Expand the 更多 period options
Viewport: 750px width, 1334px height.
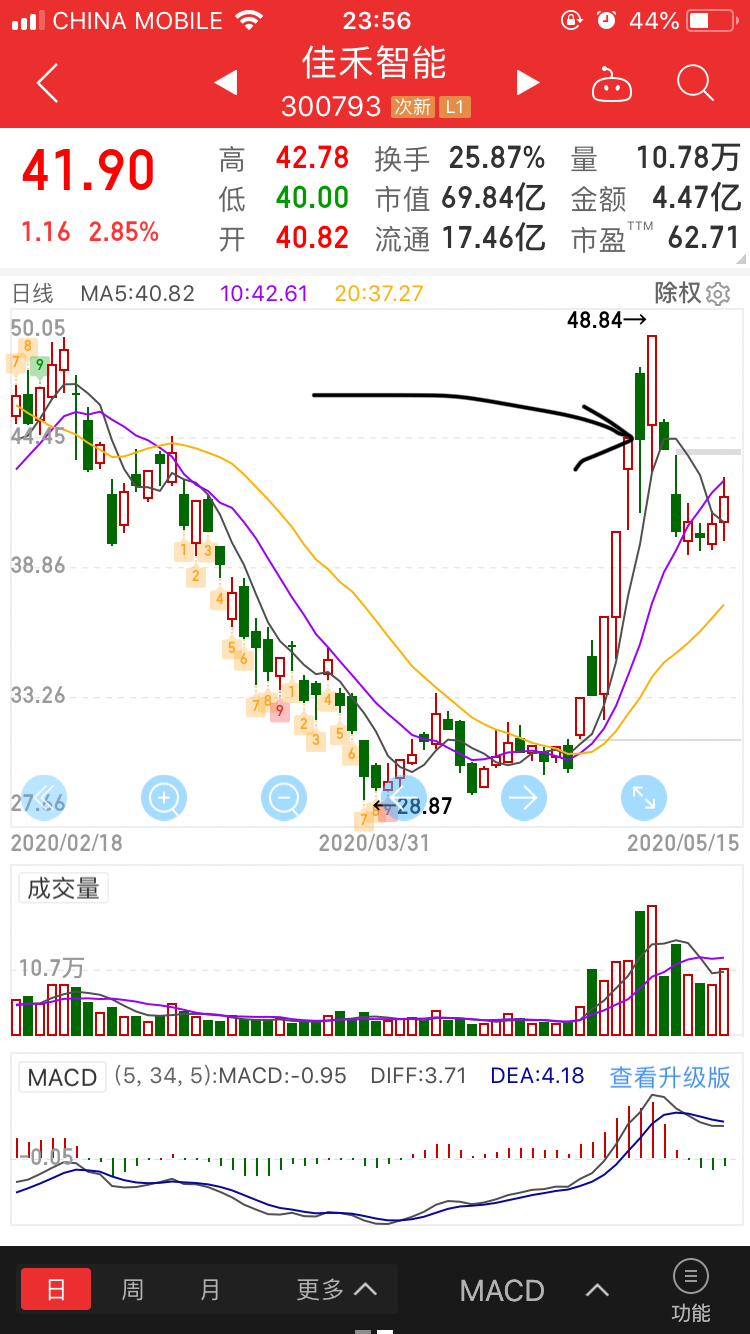336,1290
